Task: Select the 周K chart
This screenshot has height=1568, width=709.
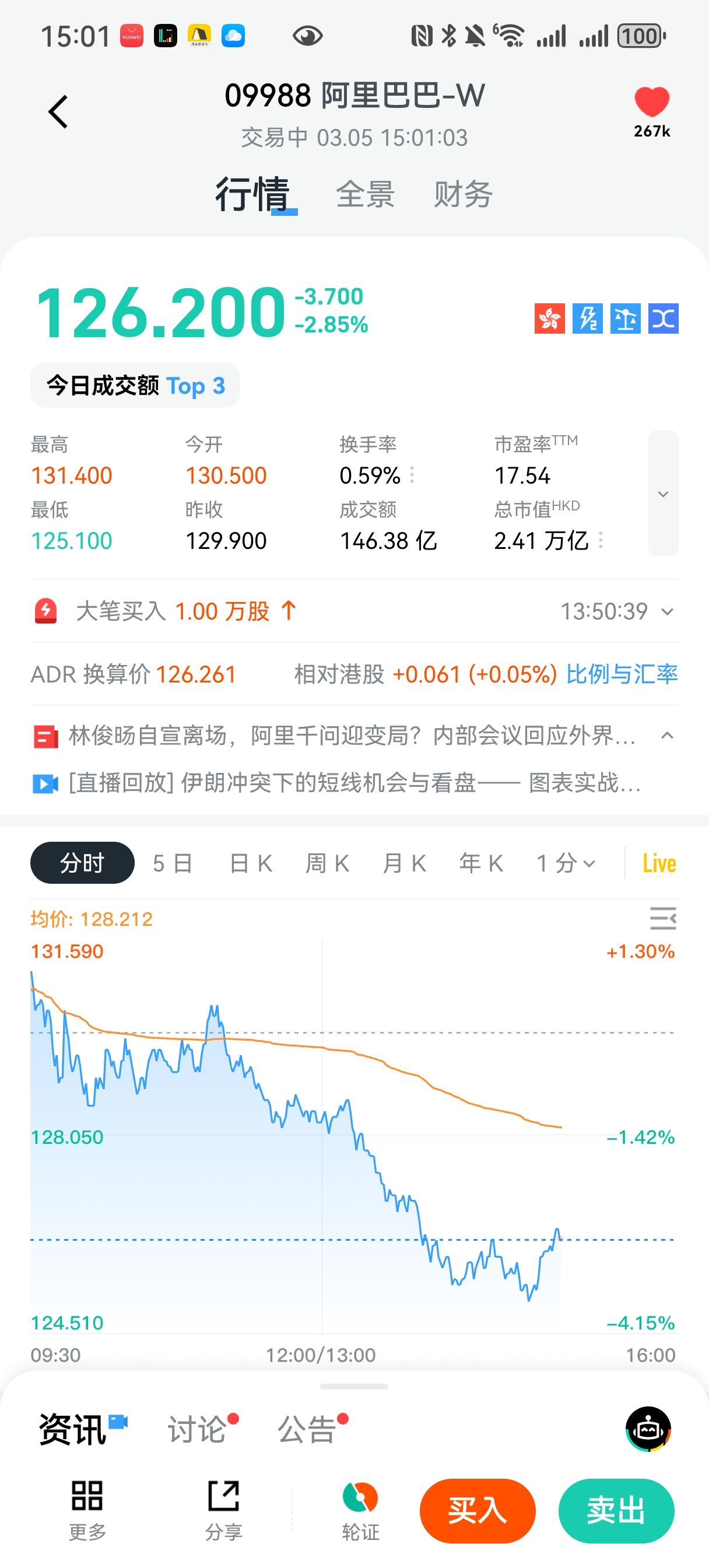Action: 328,863
